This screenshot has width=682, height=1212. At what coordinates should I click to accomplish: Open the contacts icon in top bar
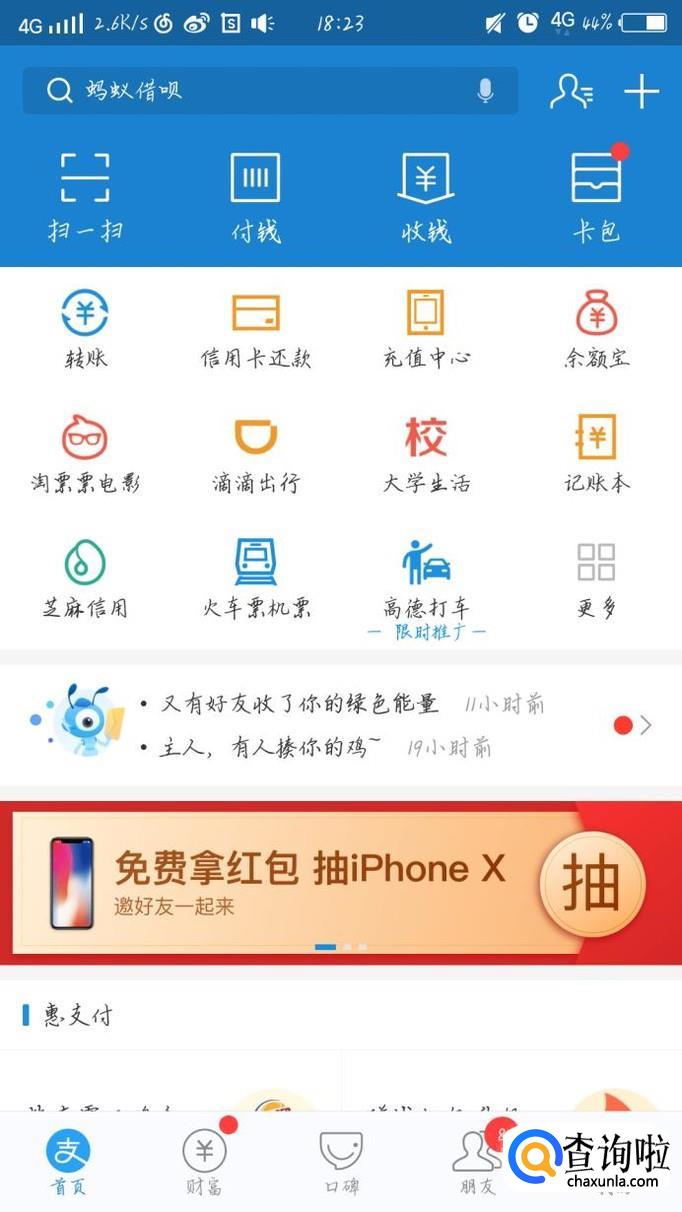coord(571,92)
